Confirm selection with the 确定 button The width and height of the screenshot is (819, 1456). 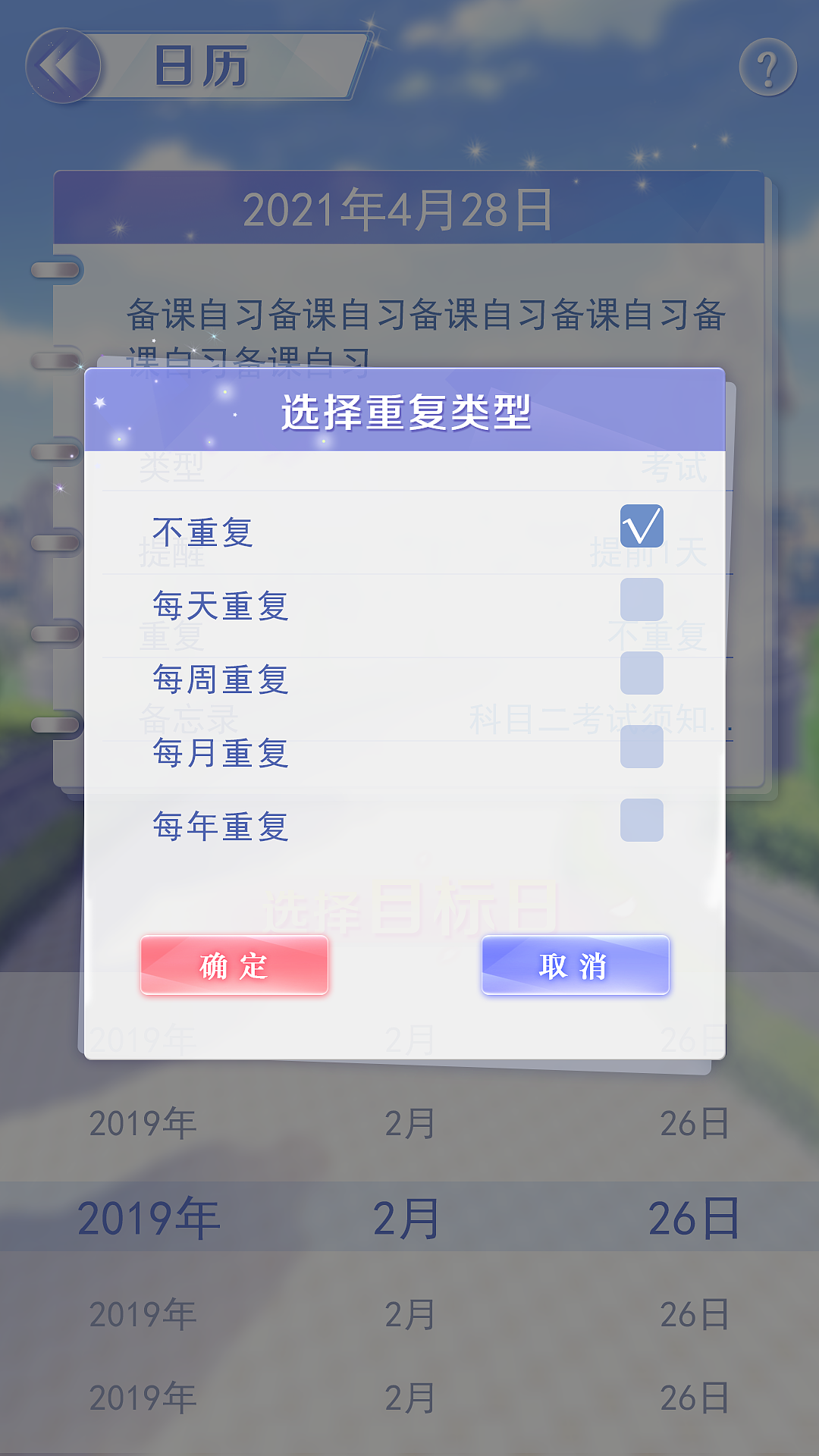click(x=234, y=965)
